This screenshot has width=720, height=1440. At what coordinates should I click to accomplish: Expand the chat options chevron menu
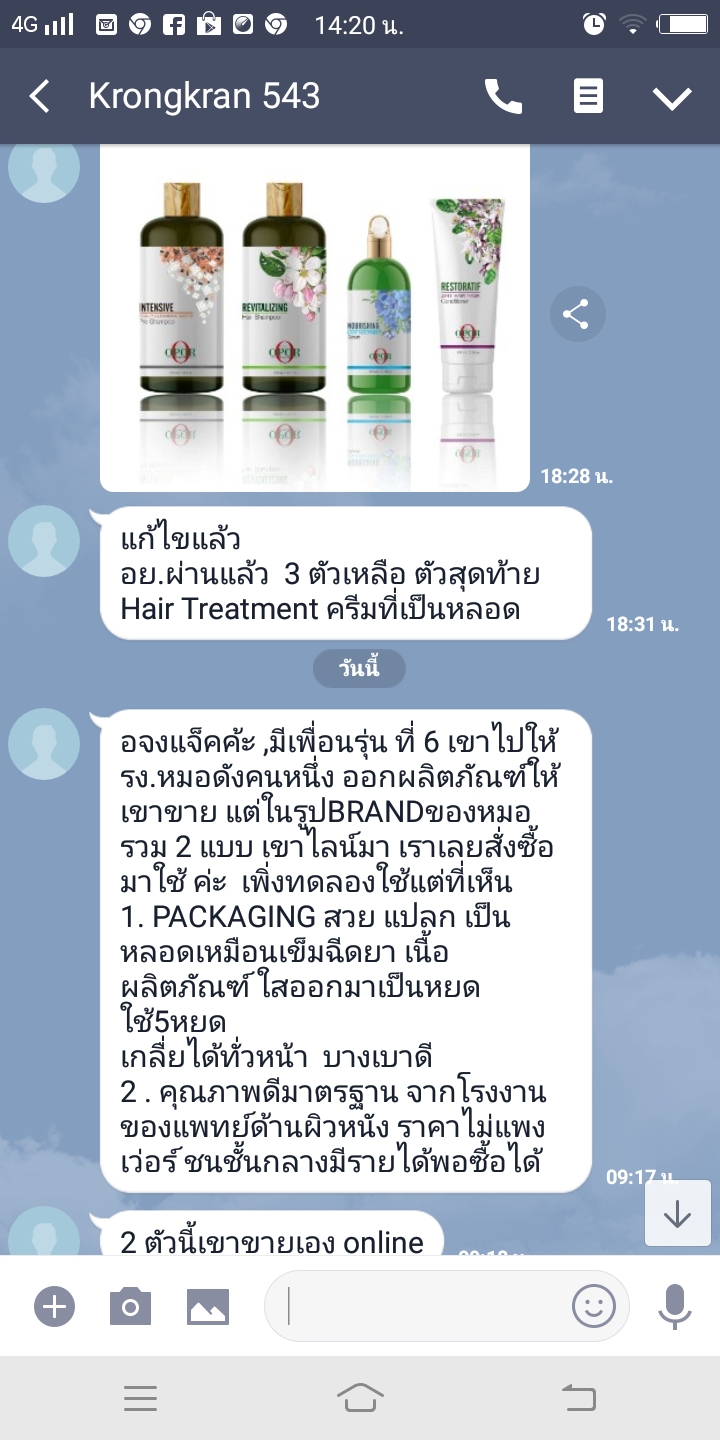[672, 97]
